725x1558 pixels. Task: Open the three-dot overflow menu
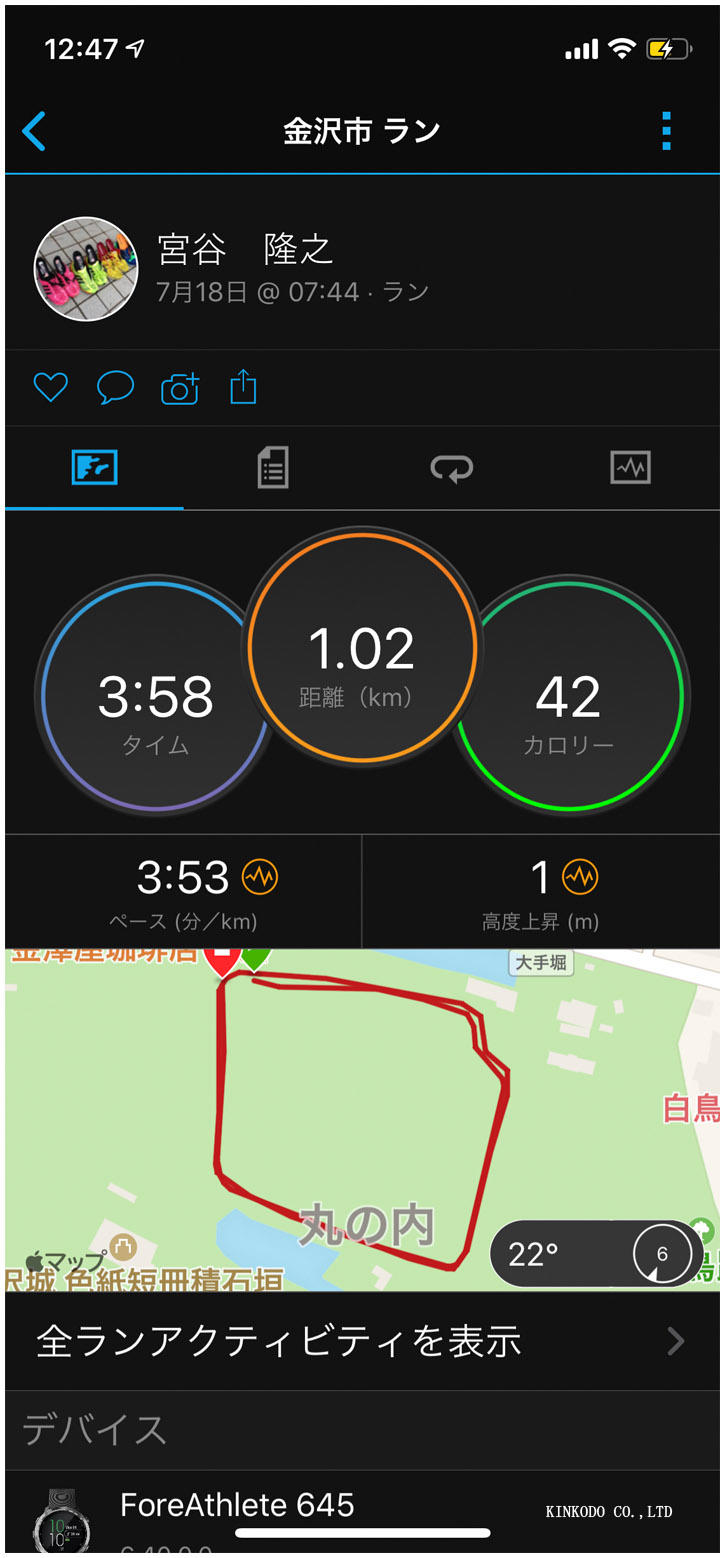click(666, 131)
